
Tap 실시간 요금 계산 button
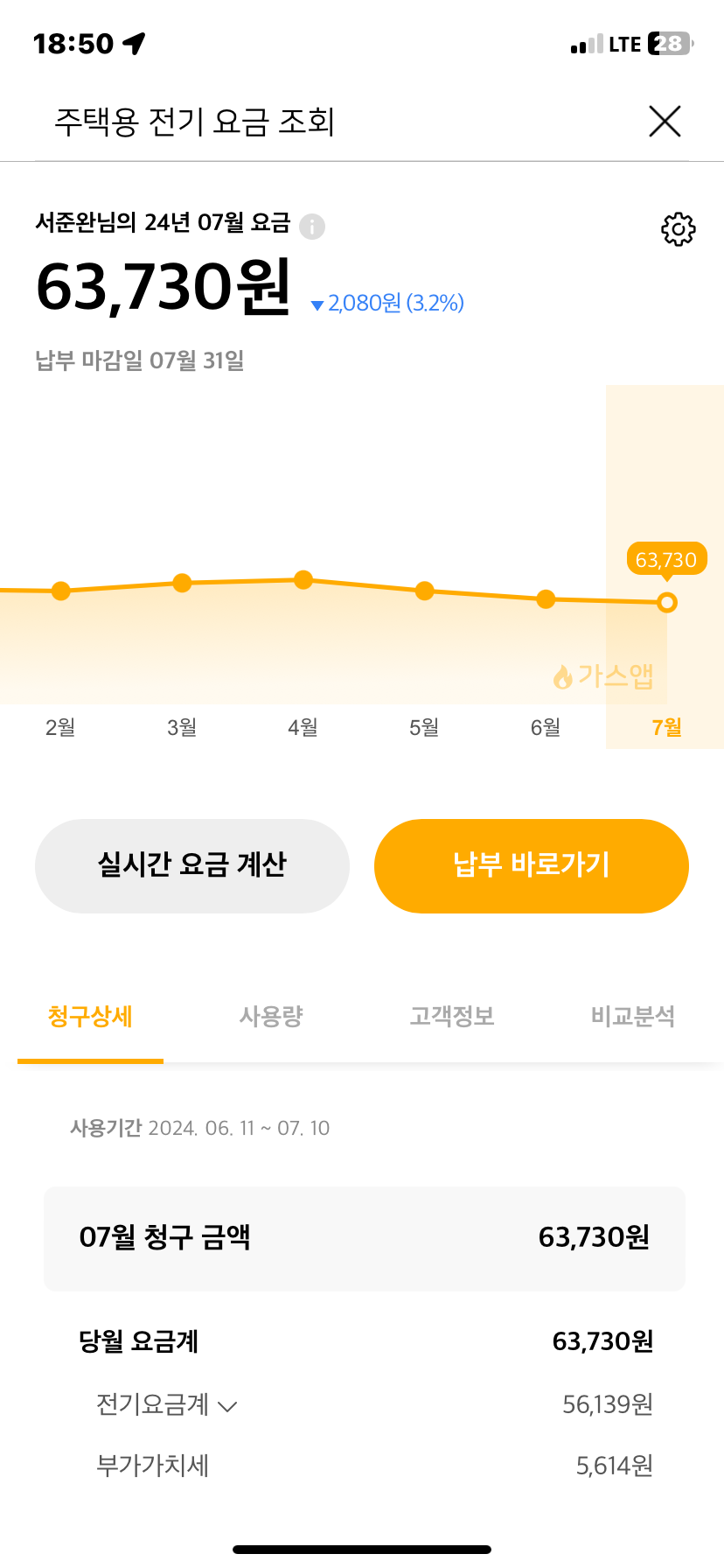[192, 865]
